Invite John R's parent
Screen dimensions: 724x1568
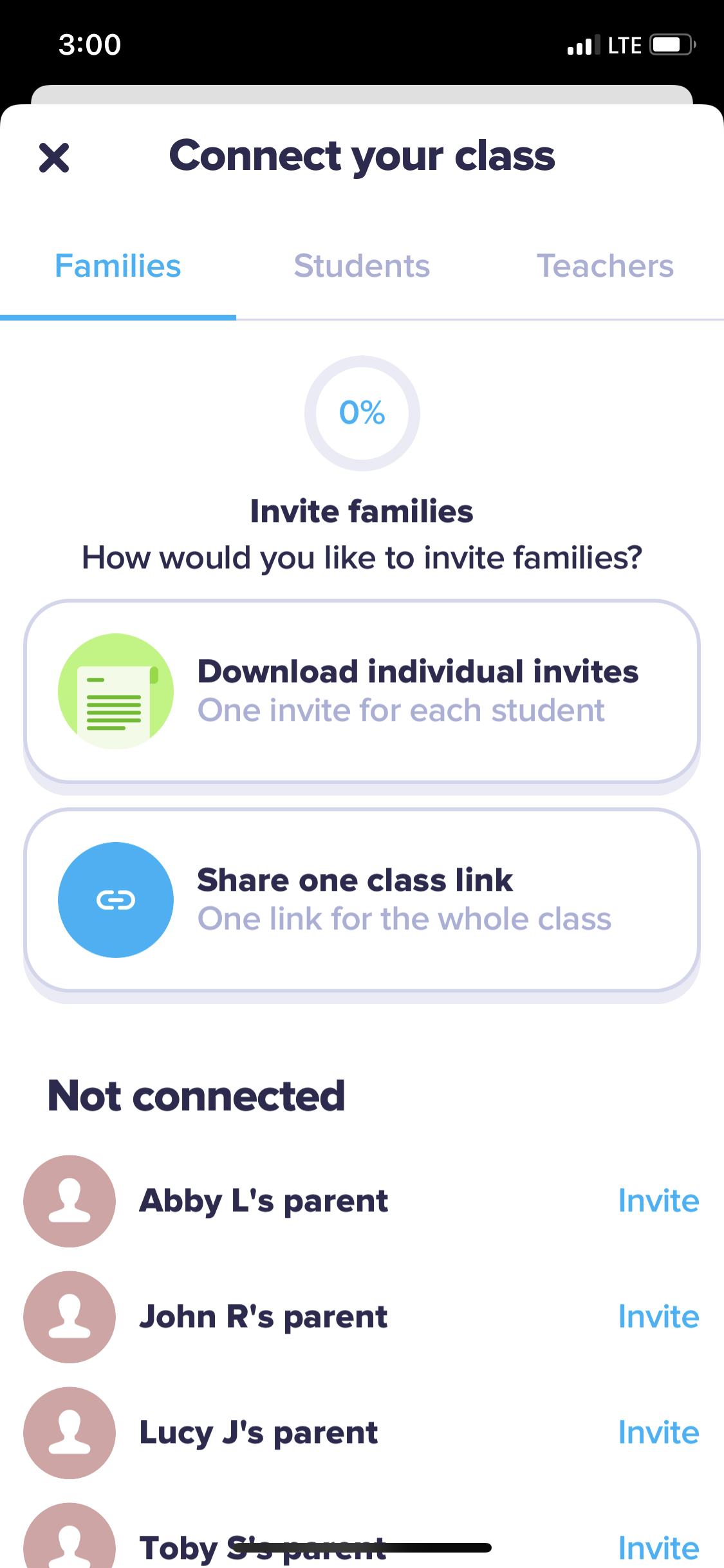658,1317
